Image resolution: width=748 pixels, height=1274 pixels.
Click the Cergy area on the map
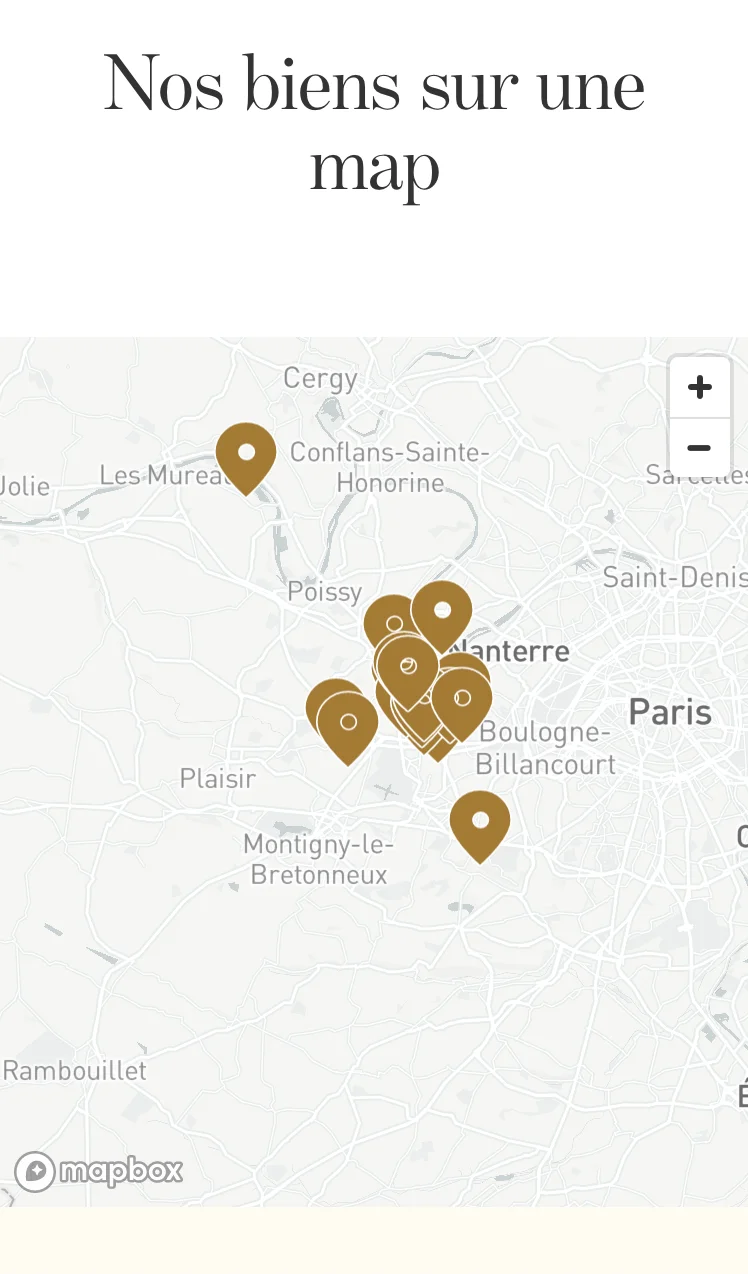click(319, 378)
